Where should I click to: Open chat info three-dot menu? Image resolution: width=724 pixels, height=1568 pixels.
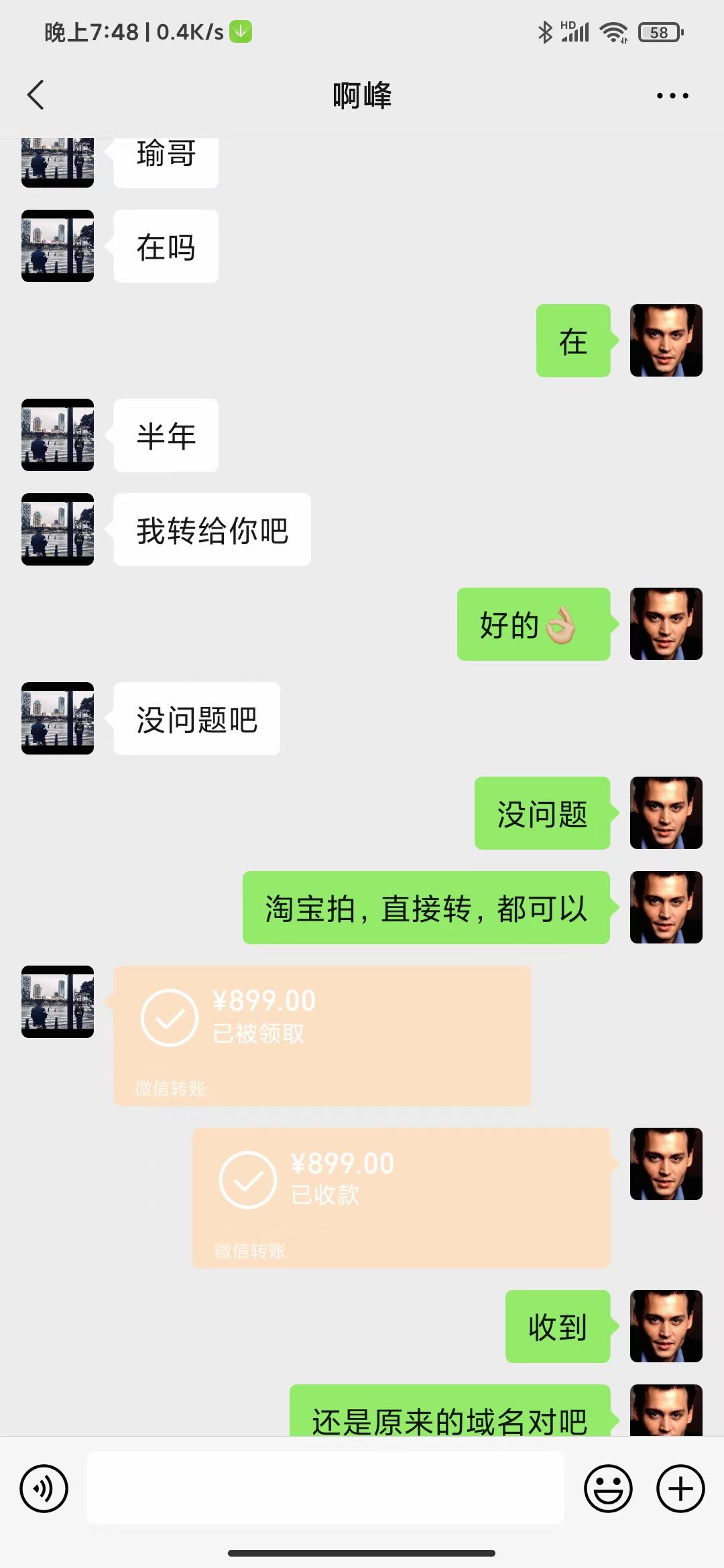tap(672, 96)
